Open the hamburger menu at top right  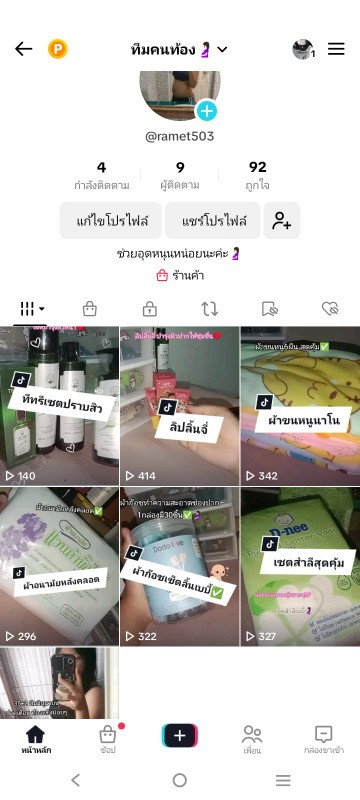click(336, 49)
